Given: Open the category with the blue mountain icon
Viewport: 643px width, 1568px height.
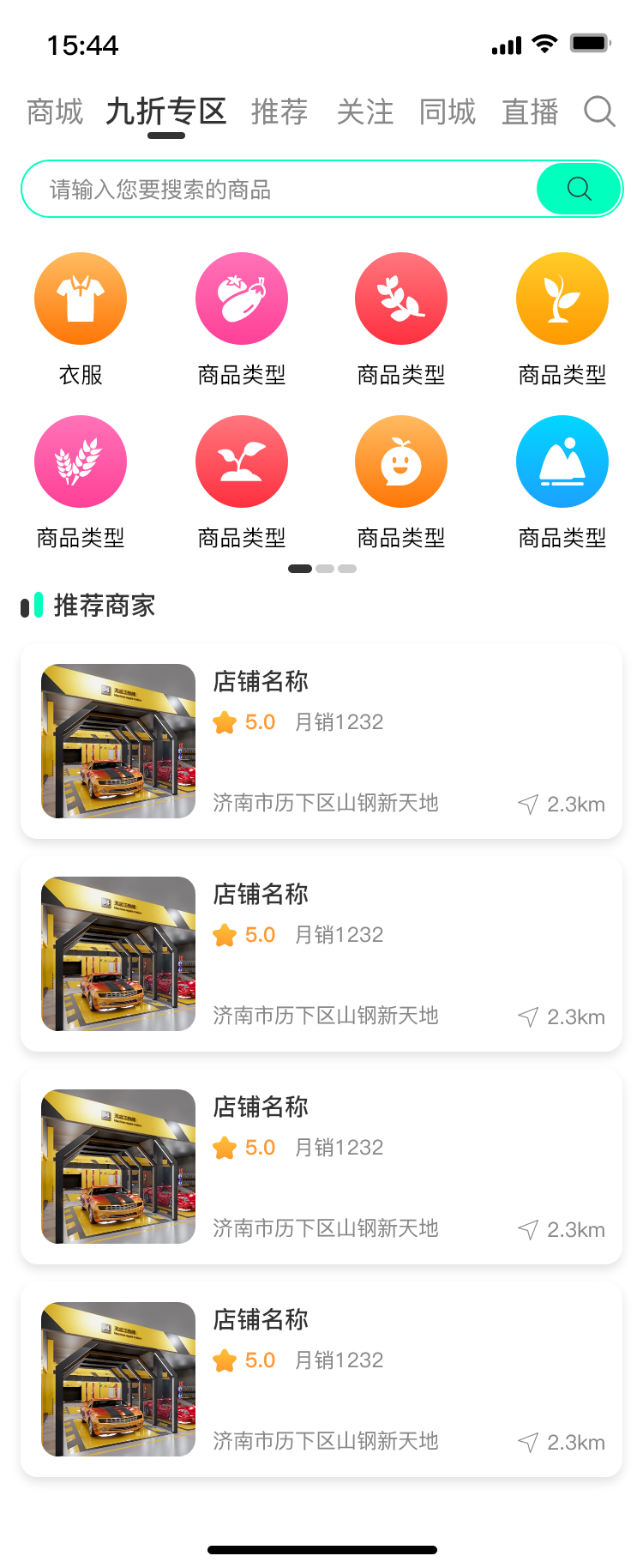Looking at the screenshot, I should tap(562, 462).
